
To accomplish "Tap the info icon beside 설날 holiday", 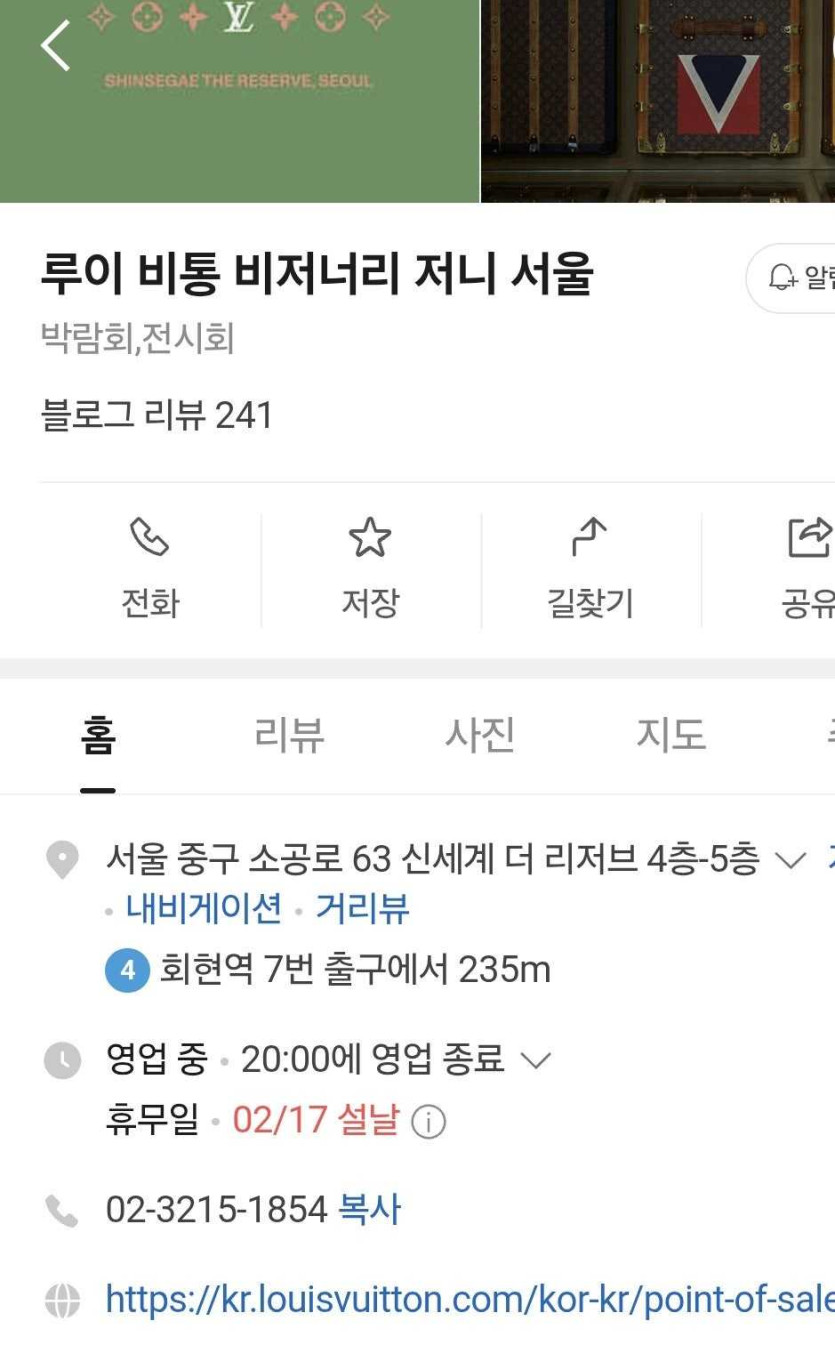I will tap(428, 1122).
